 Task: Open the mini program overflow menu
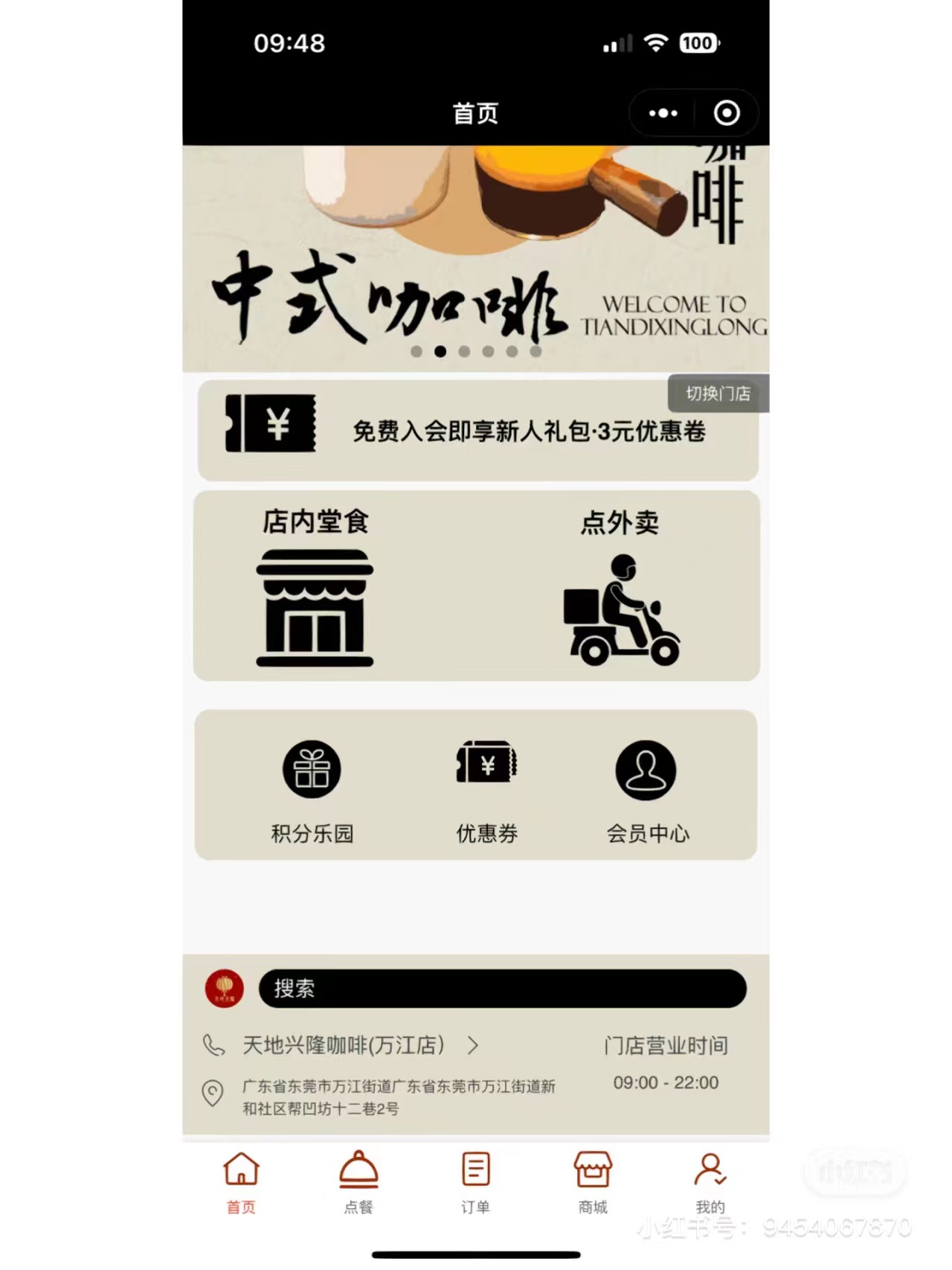coord(663,113)
